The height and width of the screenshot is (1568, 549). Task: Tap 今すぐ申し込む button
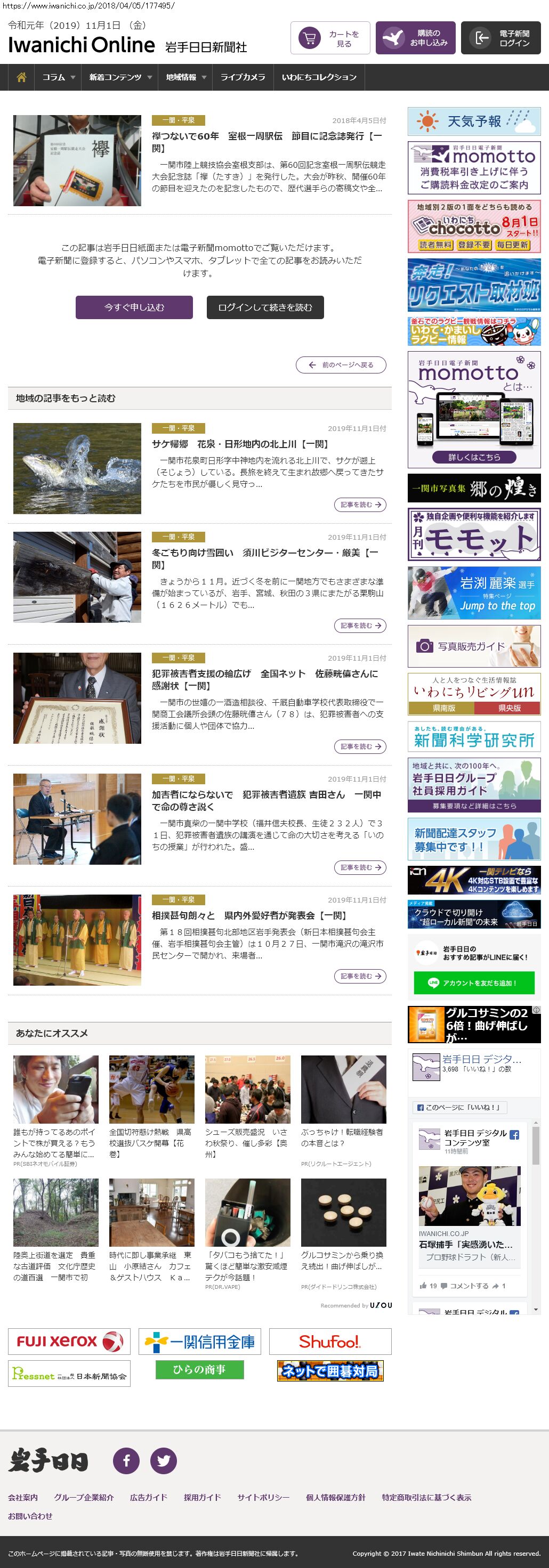pyautogui.click(x=134, y=307)
